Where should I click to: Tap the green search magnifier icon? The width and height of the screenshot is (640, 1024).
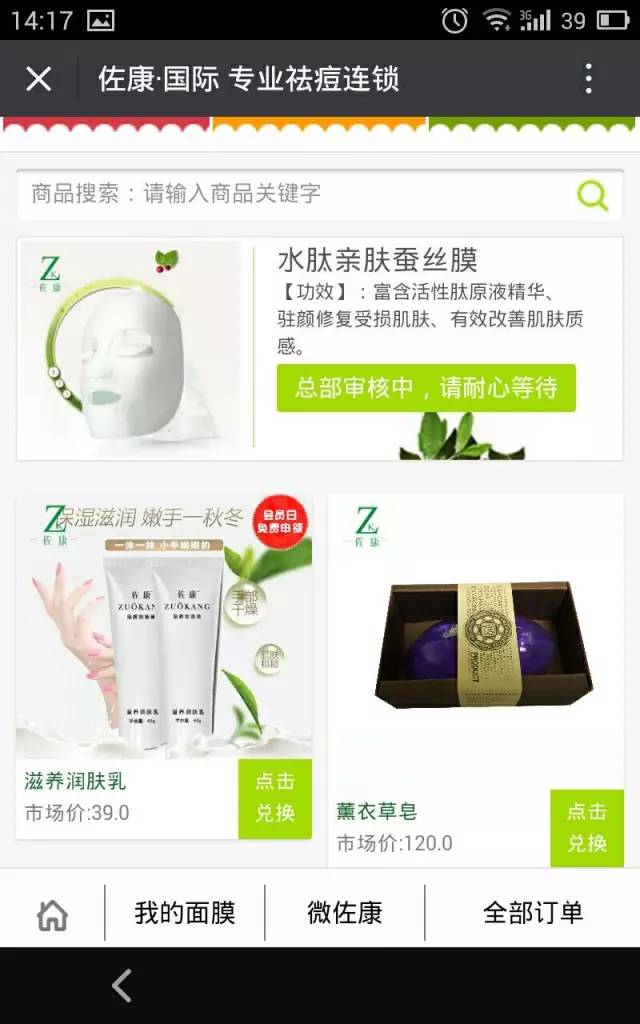click(592, 195)
